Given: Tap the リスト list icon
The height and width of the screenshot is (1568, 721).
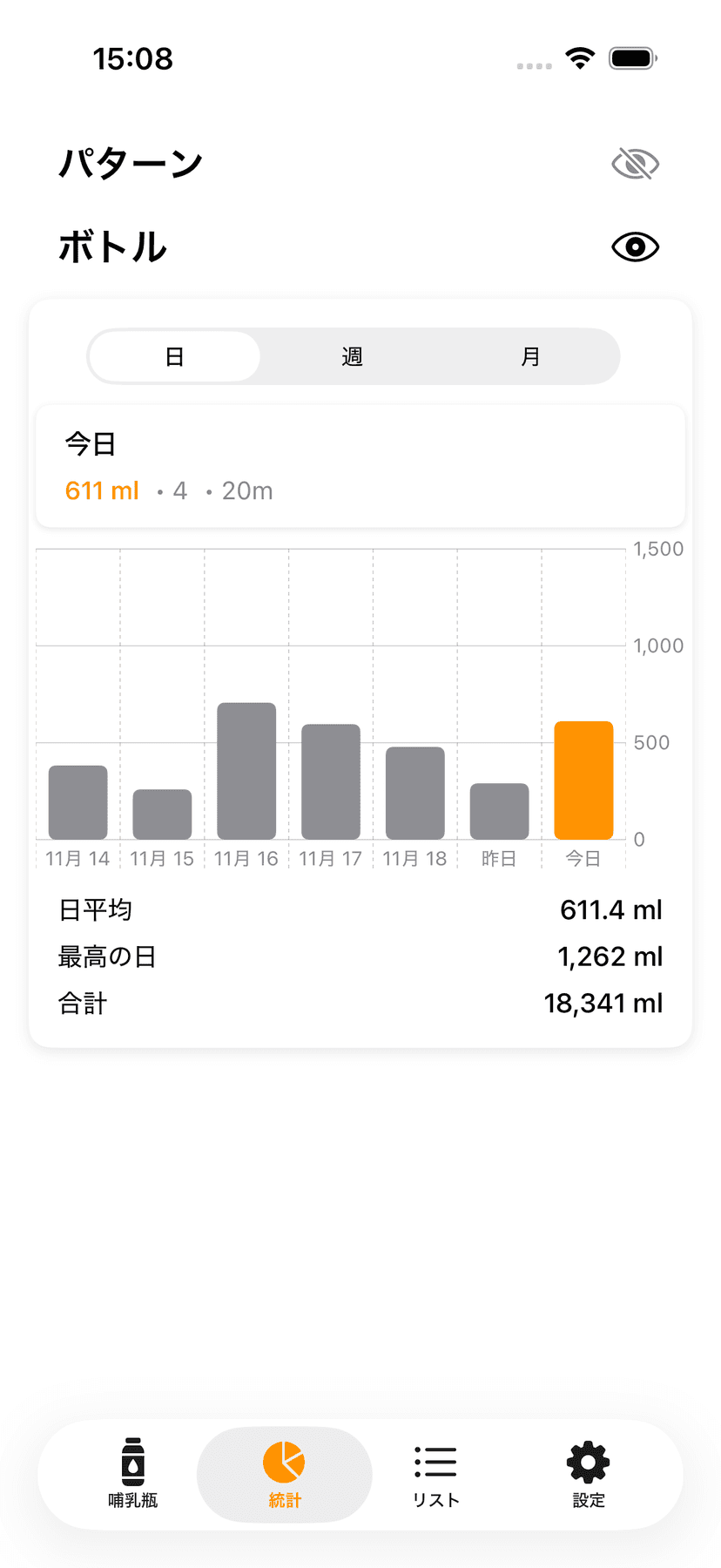Looking at the screenshot, I should click(x=435, y=1461).
